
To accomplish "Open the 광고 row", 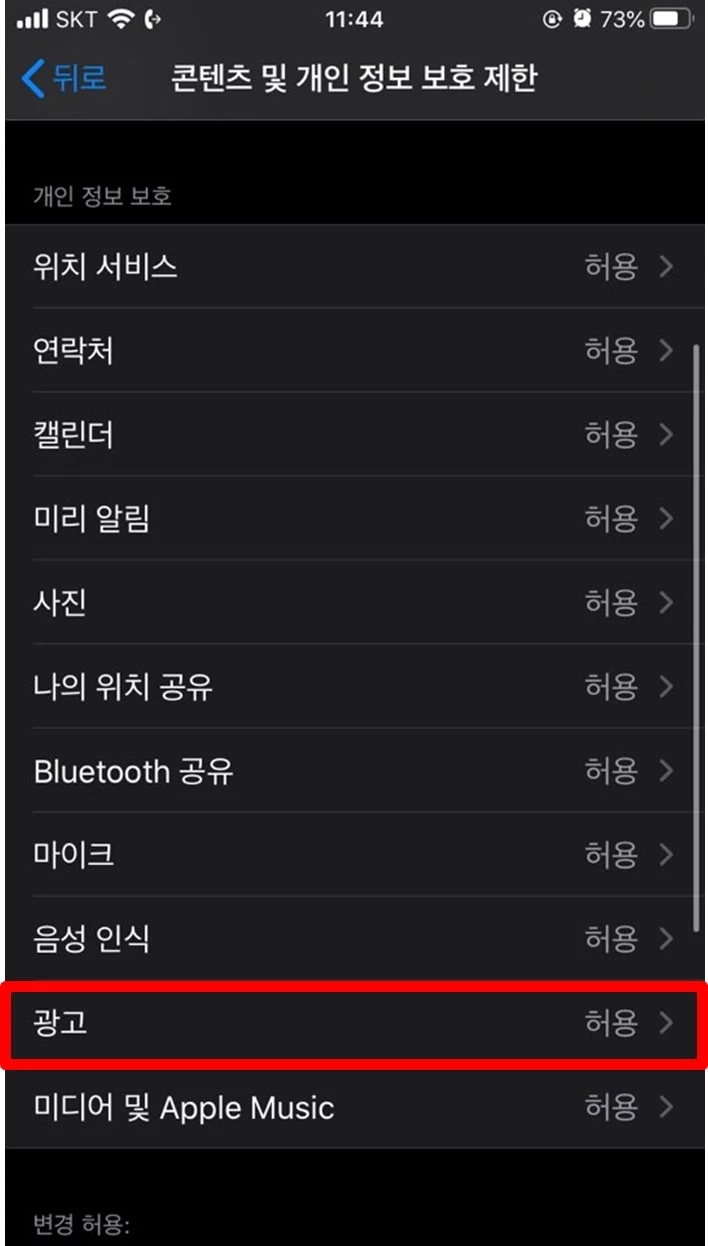I will [x=354, y=1023].
